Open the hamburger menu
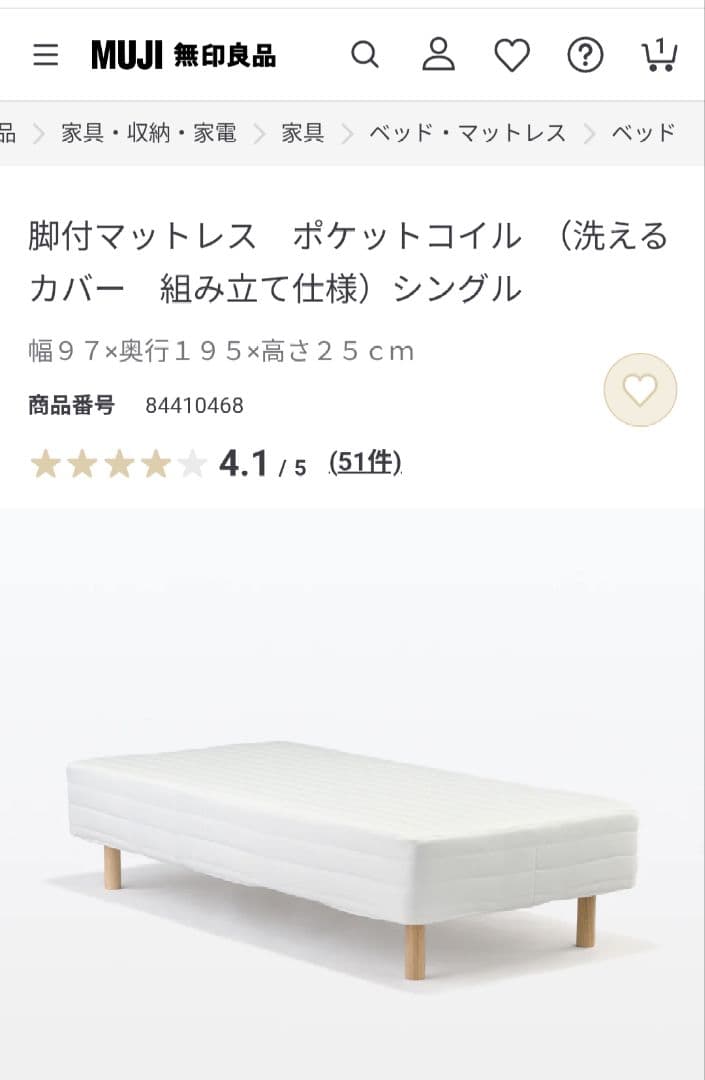Viewport: 705px width, 1080px height. click(x=46, y=55)
